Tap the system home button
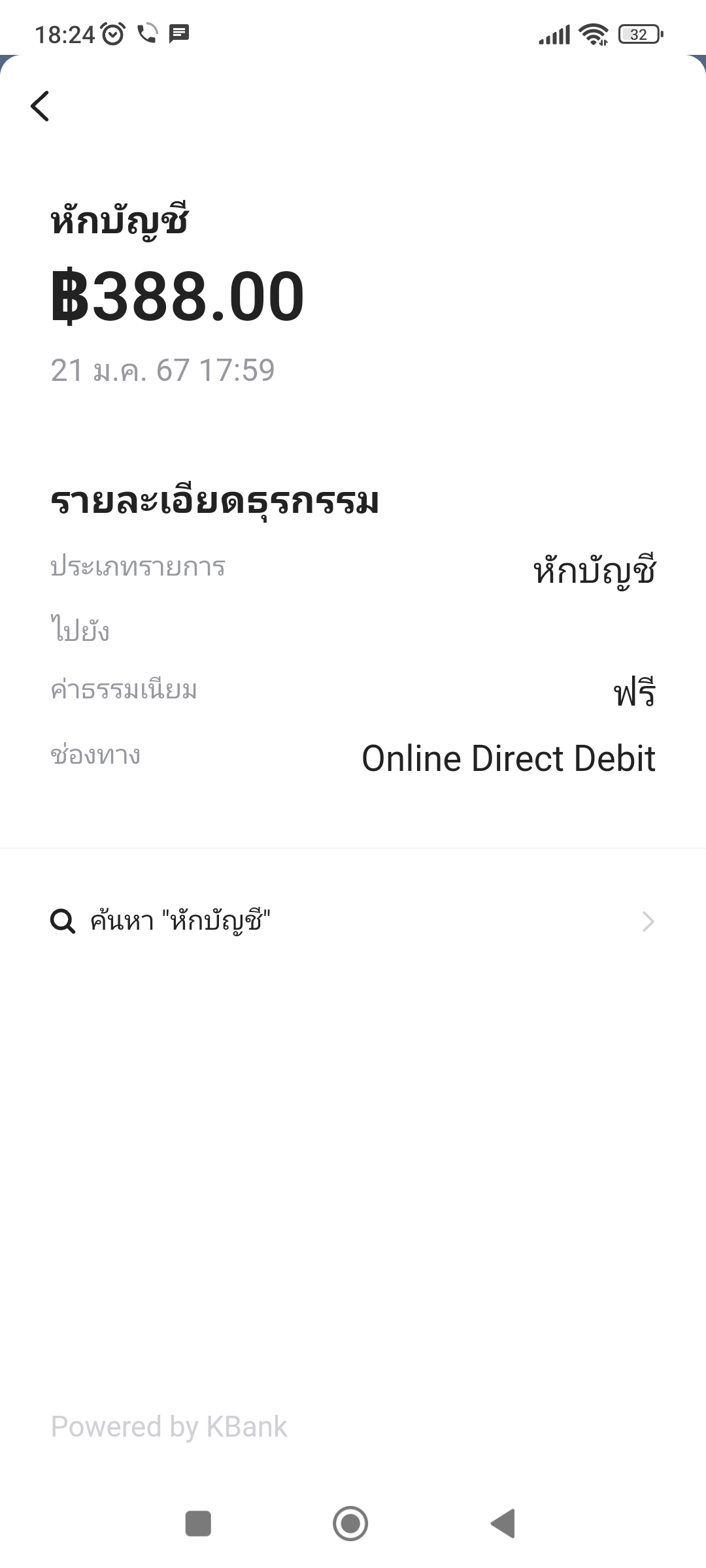 tap(350, 1524)
